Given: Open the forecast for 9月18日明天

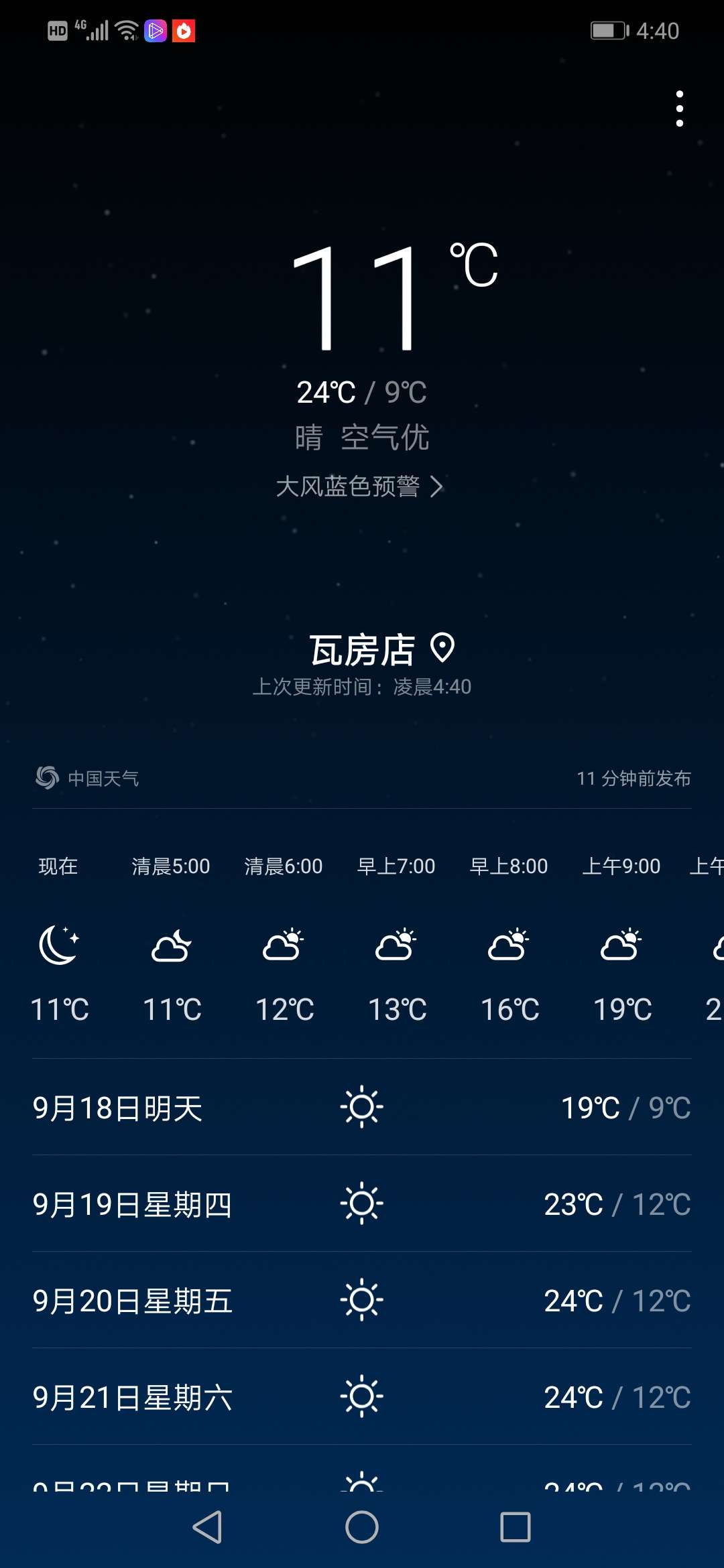Looking at the screenshot, I should pos(362,1107).
